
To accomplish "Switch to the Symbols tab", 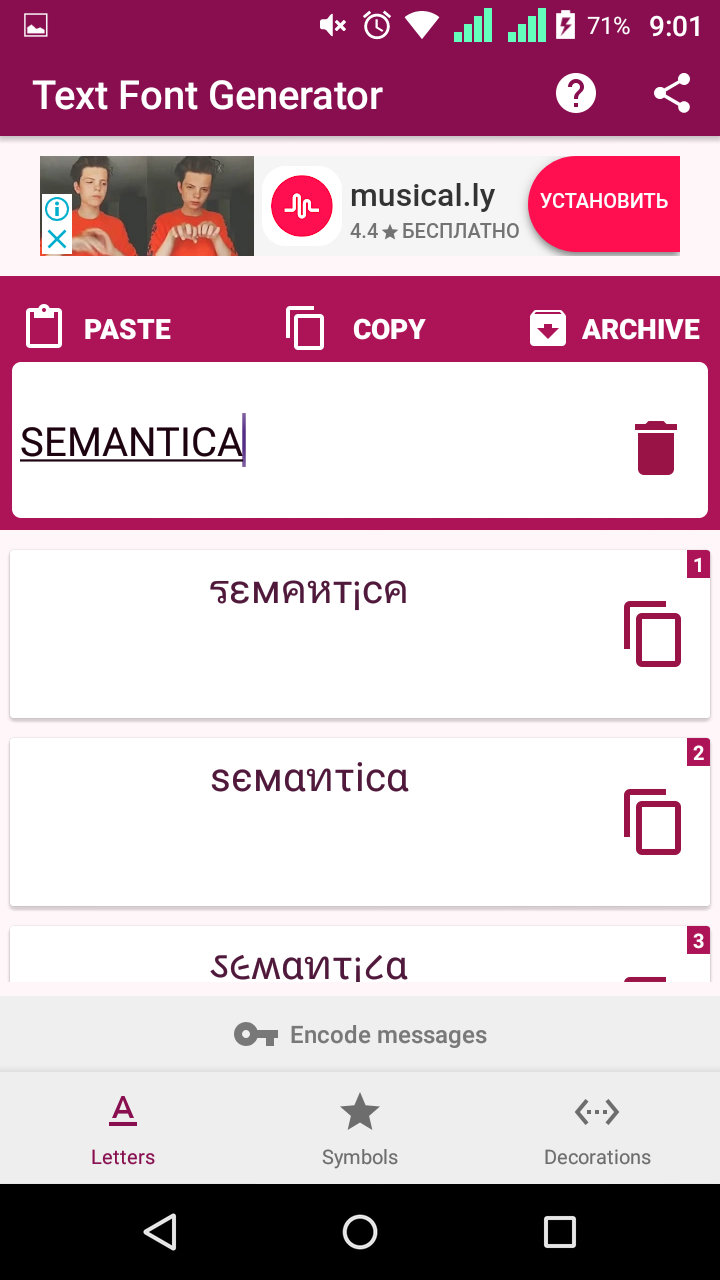I will 360,1130.
